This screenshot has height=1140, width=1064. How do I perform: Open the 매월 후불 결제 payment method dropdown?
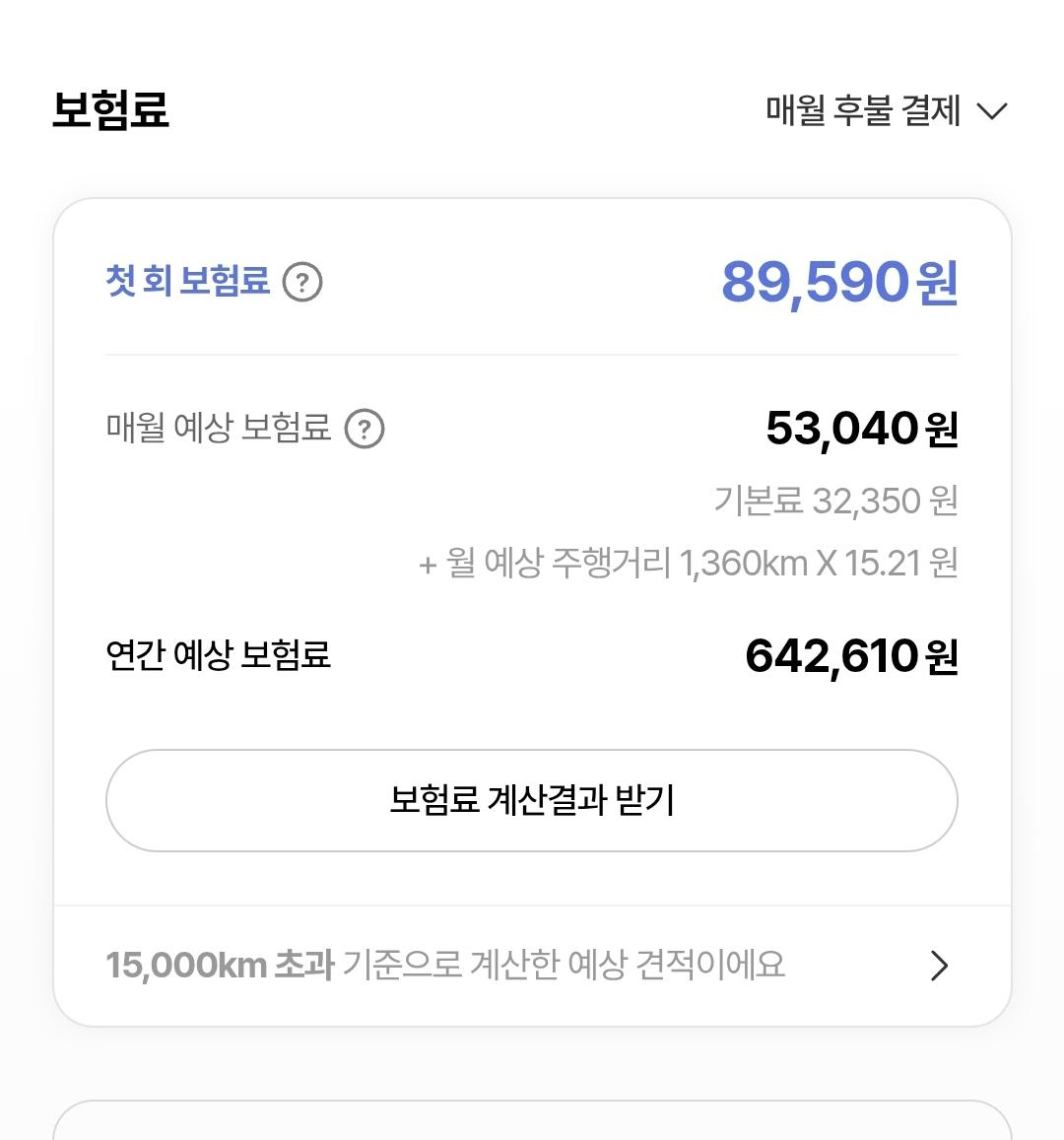(x=862, y=110)
